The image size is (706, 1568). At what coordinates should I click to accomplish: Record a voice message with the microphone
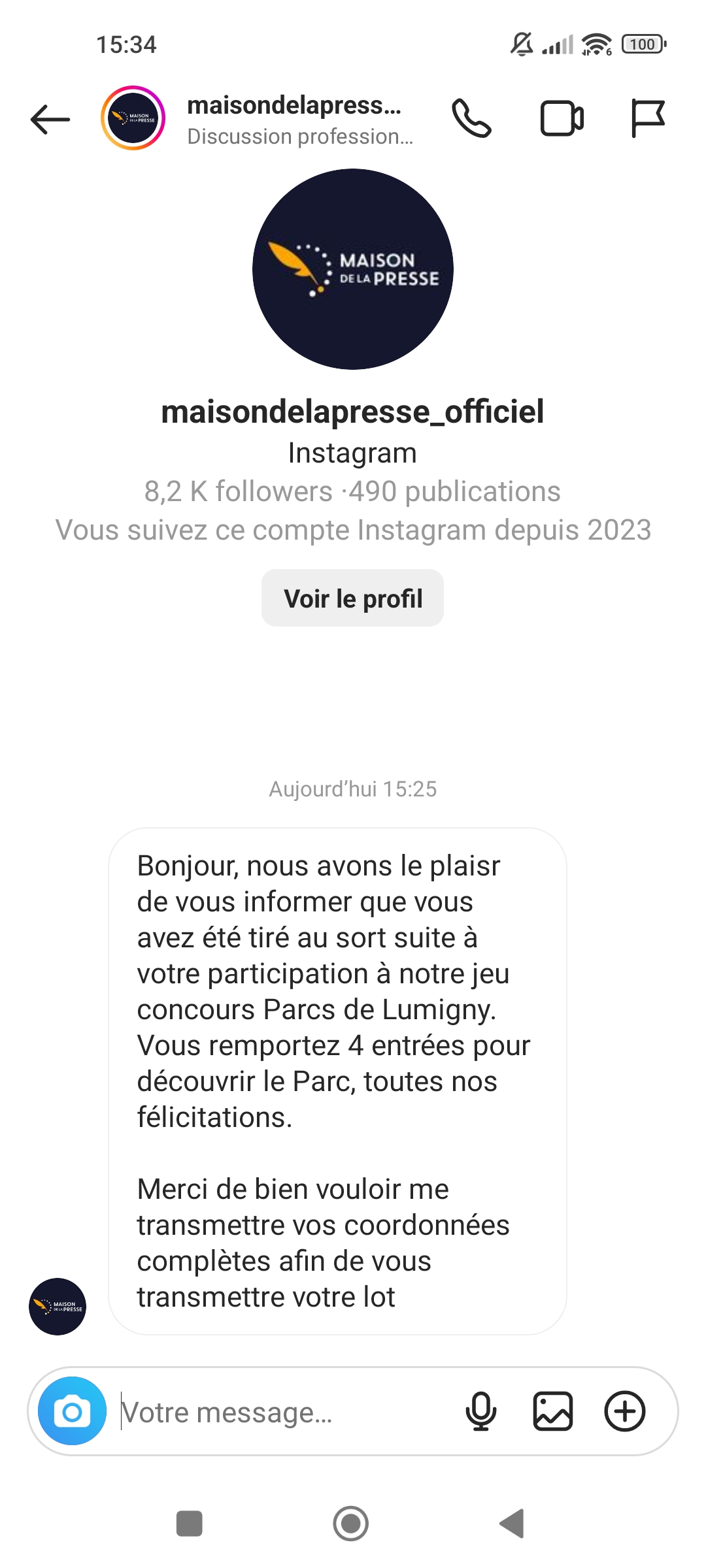481,1411
